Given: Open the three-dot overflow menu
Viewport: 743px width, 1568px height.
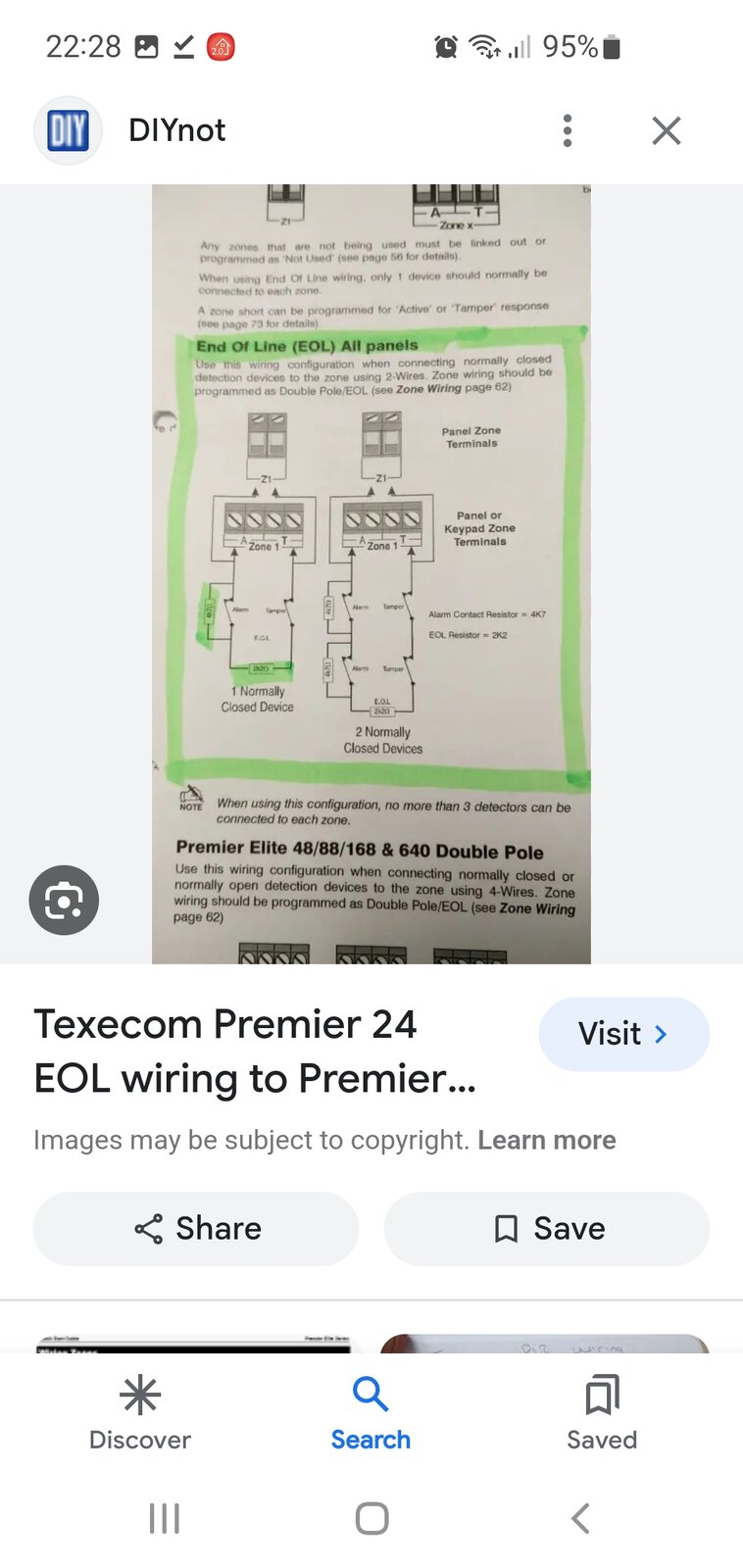Looking at the screenshot, I should click(x=567, y=130).
